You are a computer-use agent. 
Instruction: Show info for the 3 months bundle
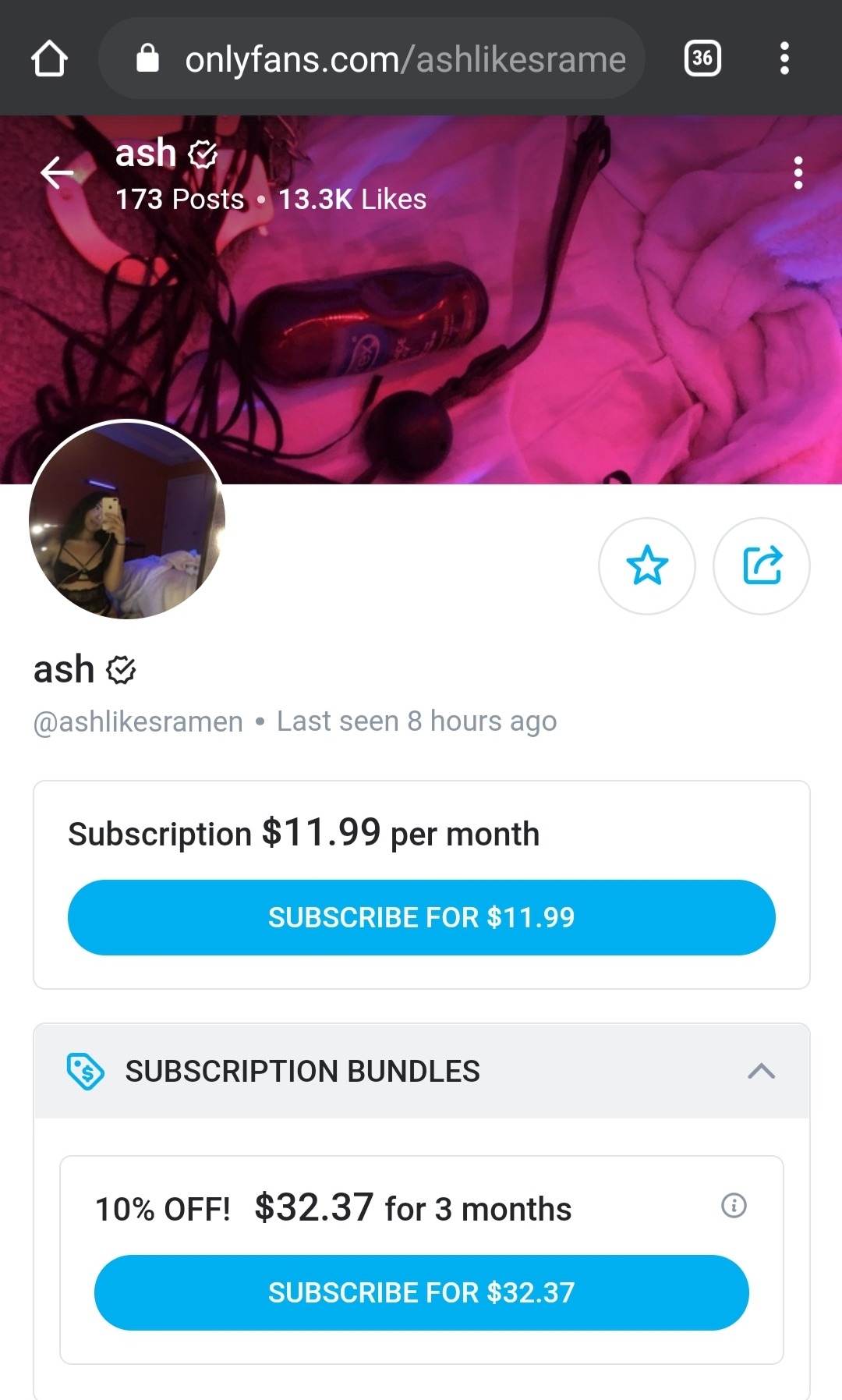pyautogui.click(x=734, y=1205)
